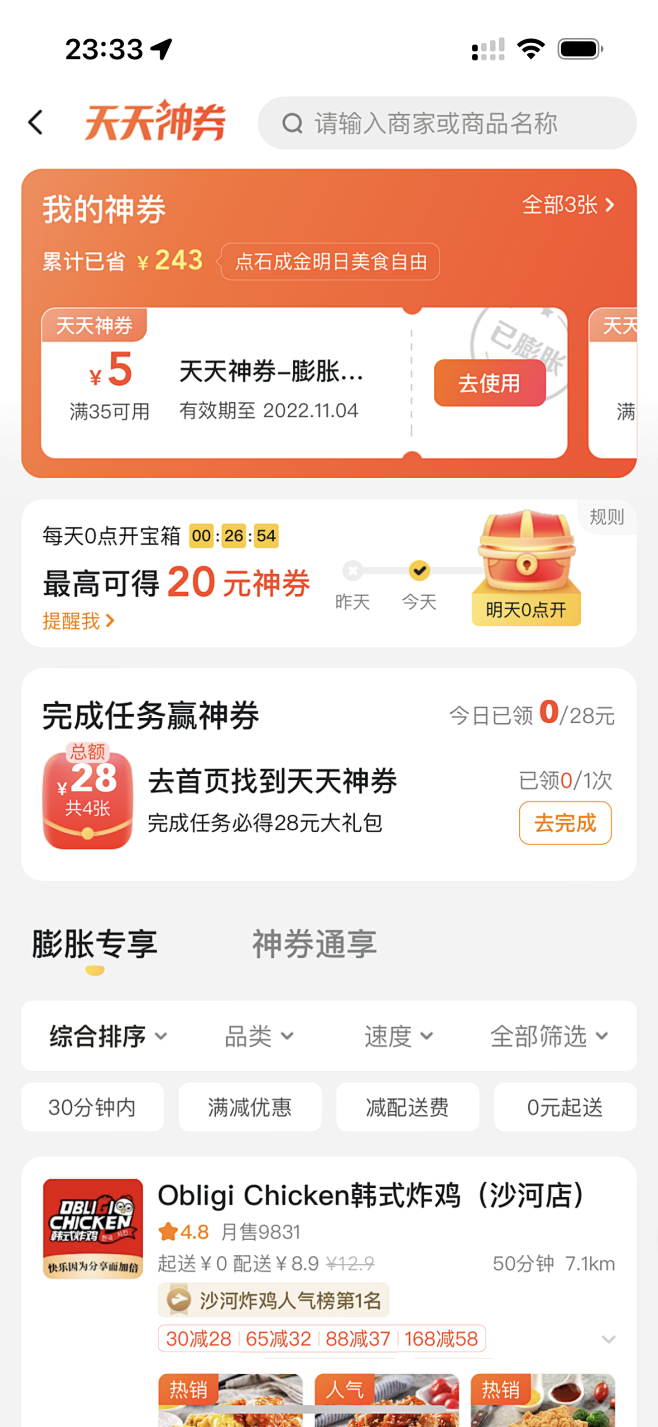Select the 膨胀专享 tab
This screenshot has height=1427, width=658.
[94, 943]
